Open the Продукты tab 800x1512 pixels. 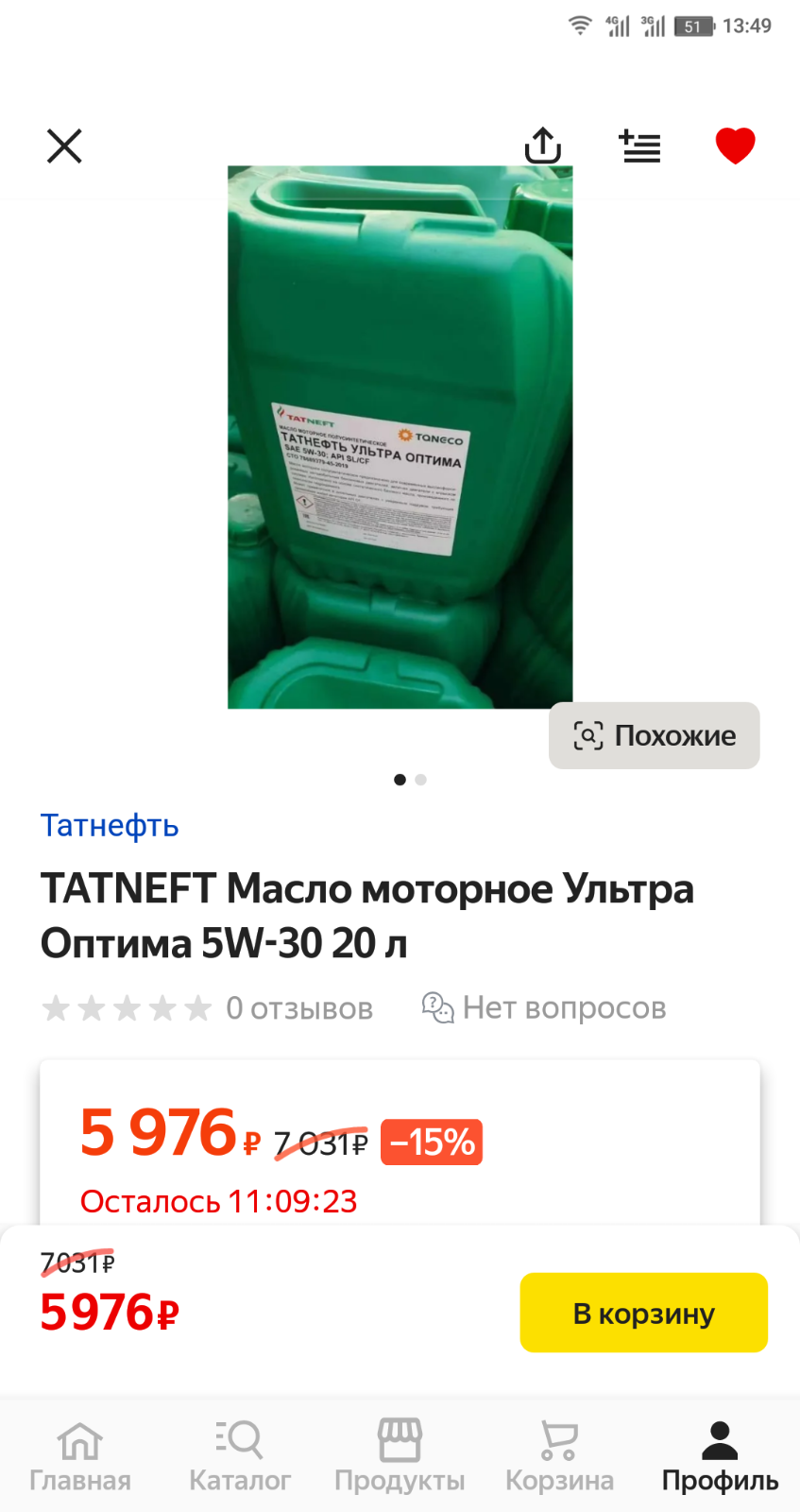click(x=400, y=1456)
